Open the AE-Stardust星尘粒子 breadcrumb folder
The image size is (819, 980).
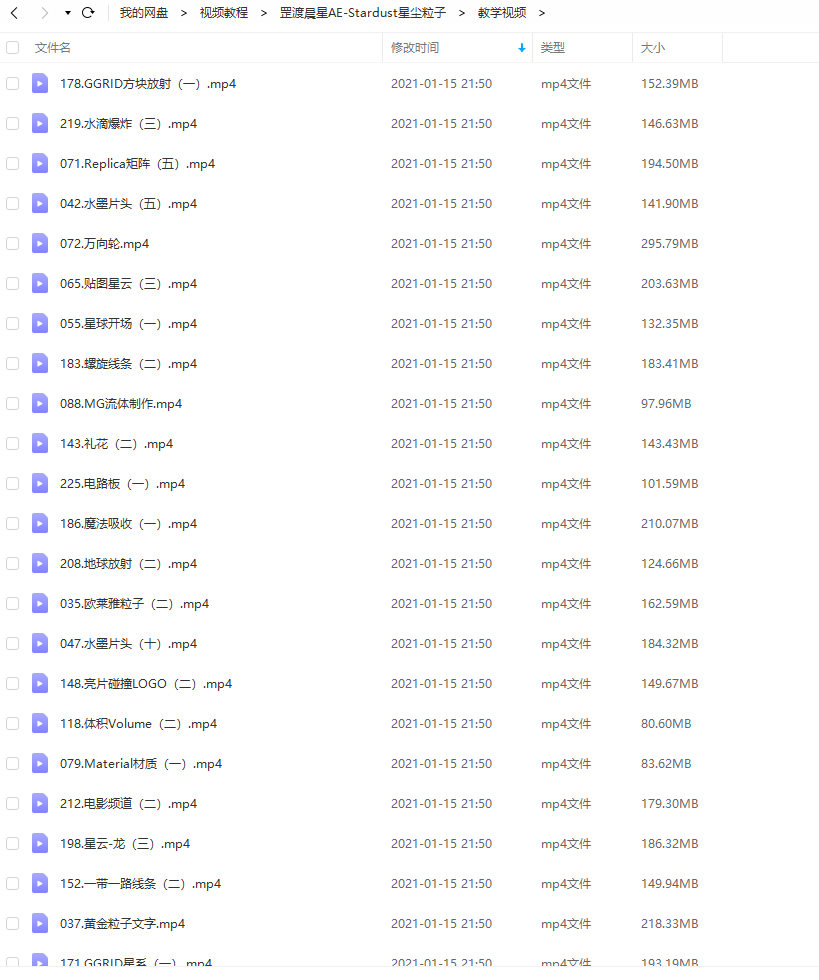(x=362, y=13)
